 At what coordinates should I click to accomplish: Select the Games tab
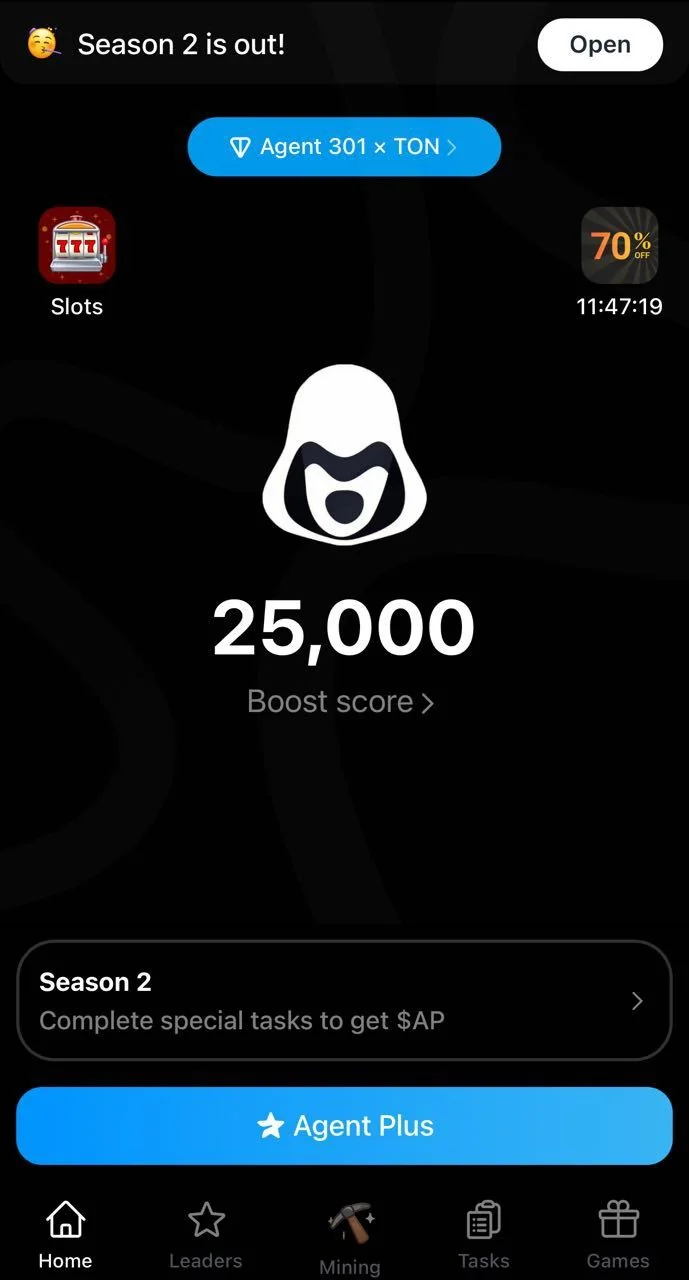pyautogui.click(x=618, y=1236)
